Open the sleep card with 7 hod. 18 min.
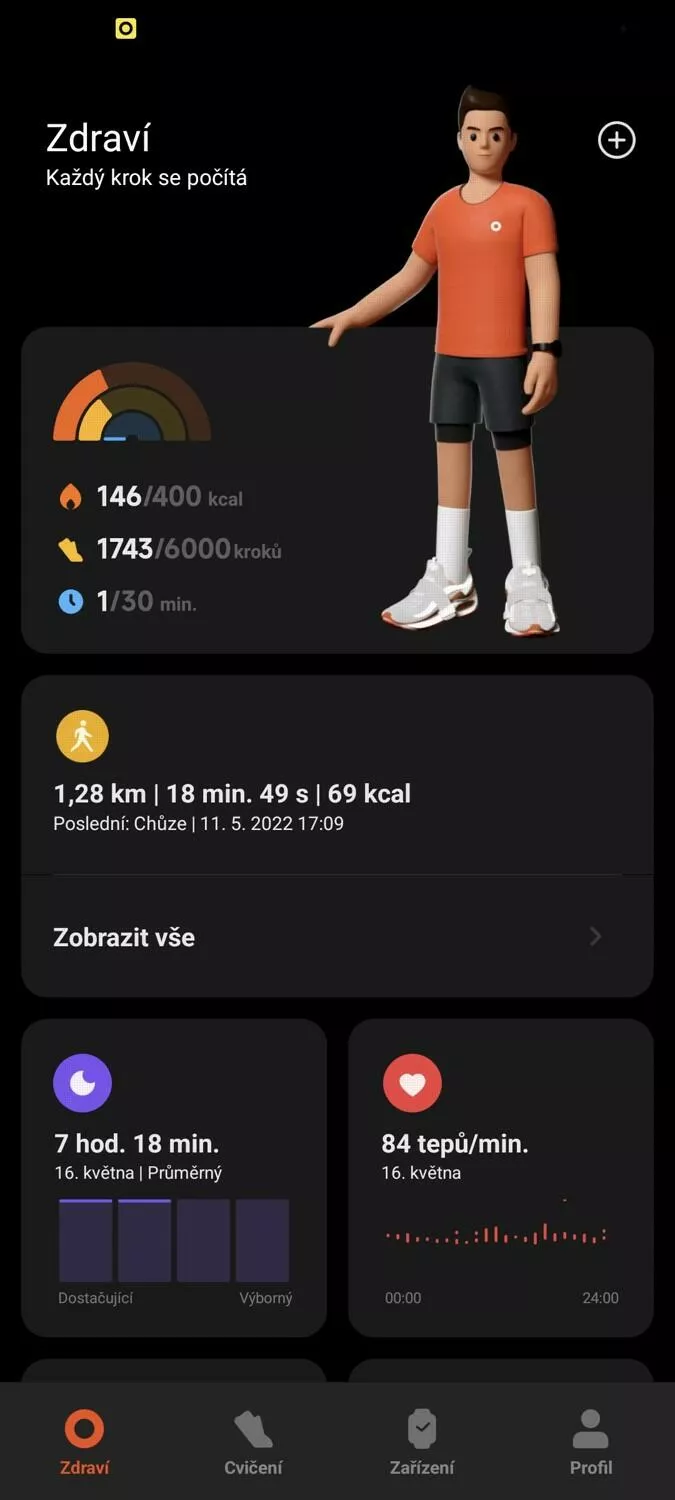The image size is (675, 1500). point(174,1178)
